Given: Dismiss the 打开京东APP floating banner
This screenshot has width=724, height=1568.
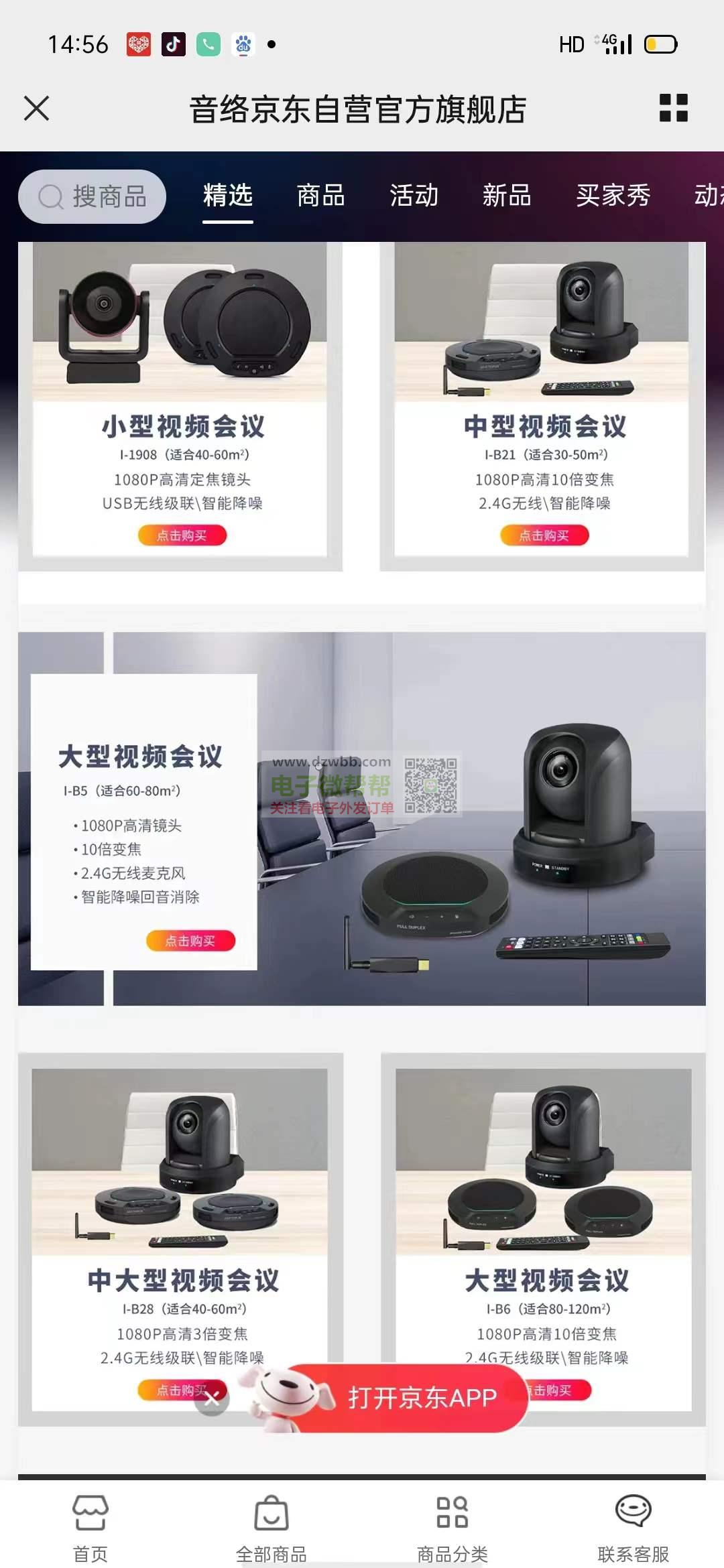Looking at the screenshot, I should (212, 1398).
